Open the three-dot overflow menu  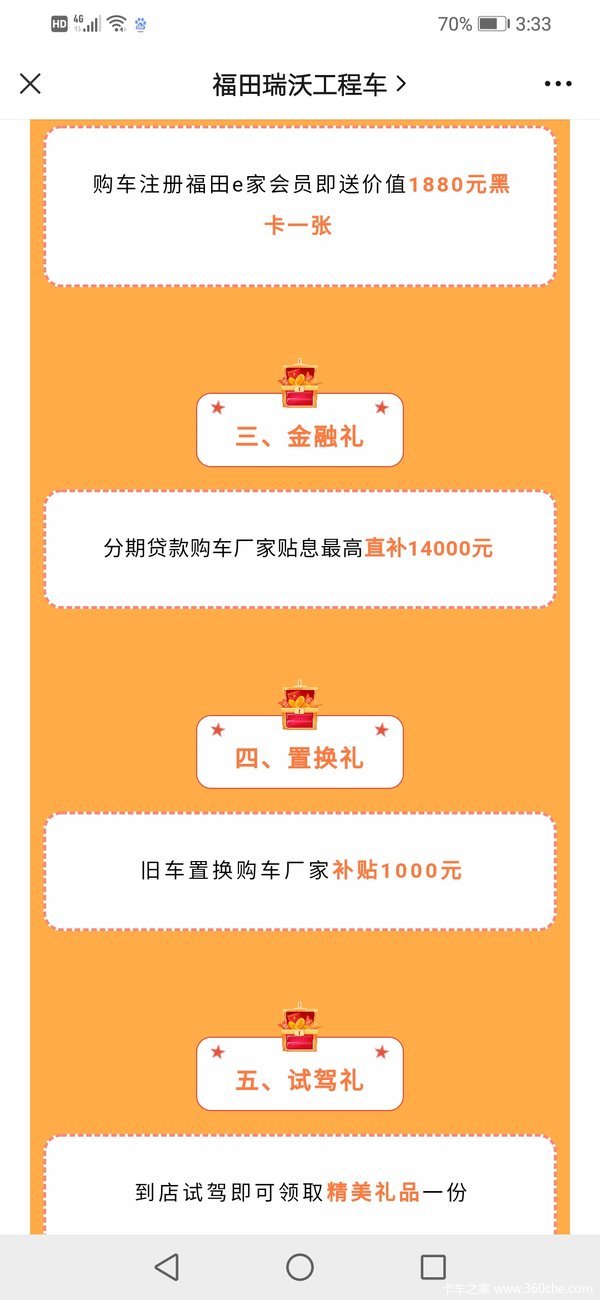coord(558,84)
